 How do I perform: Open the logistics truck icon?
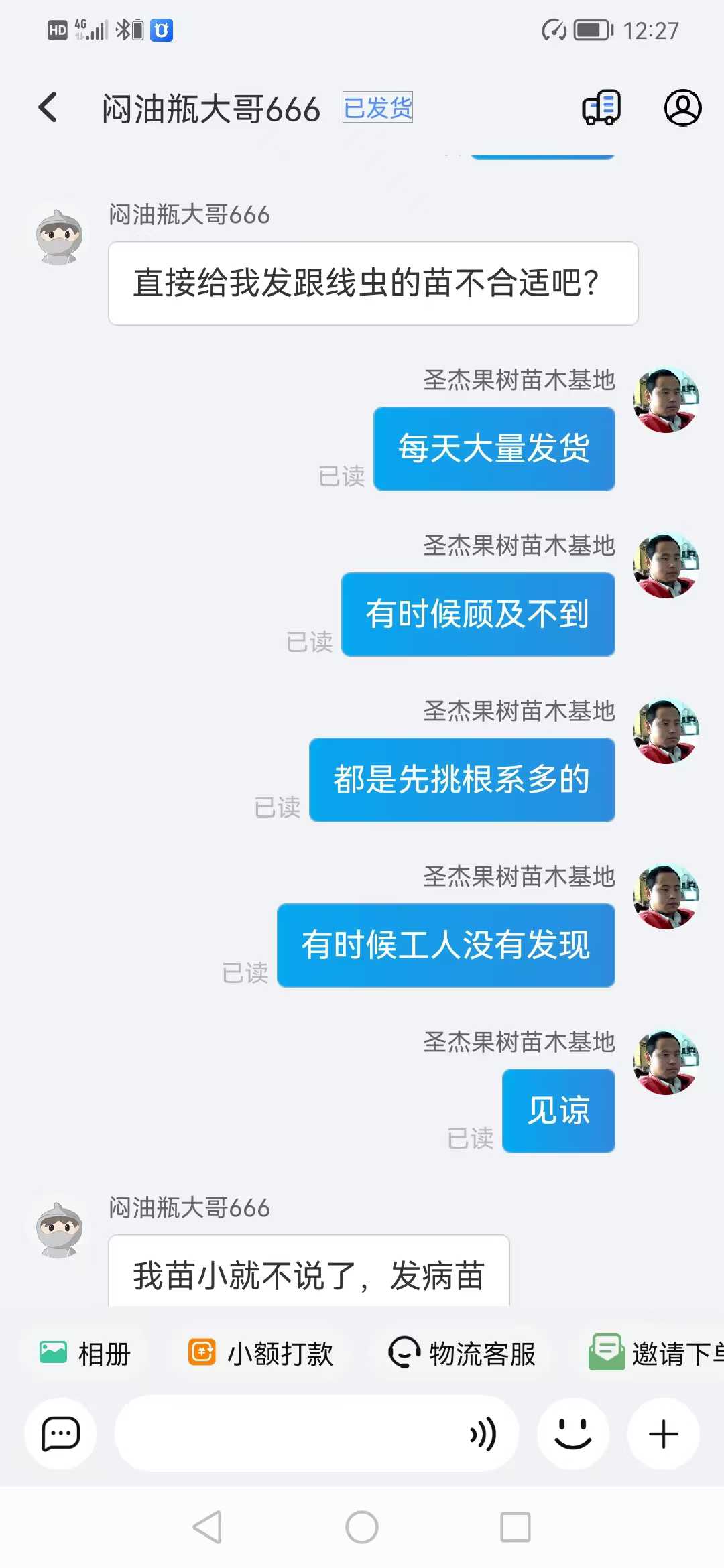pyautogui.click(x=601, y=108)
